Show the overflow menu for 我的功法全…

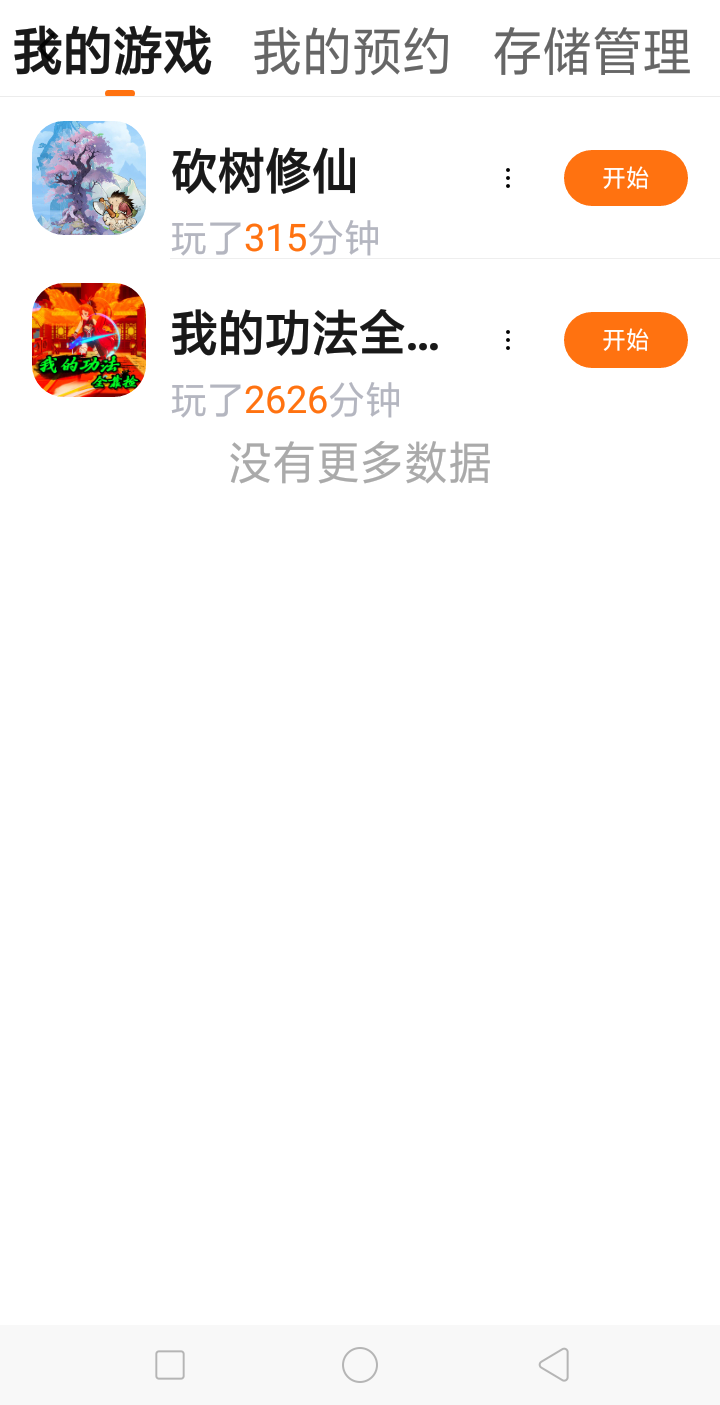click(508, 340)
